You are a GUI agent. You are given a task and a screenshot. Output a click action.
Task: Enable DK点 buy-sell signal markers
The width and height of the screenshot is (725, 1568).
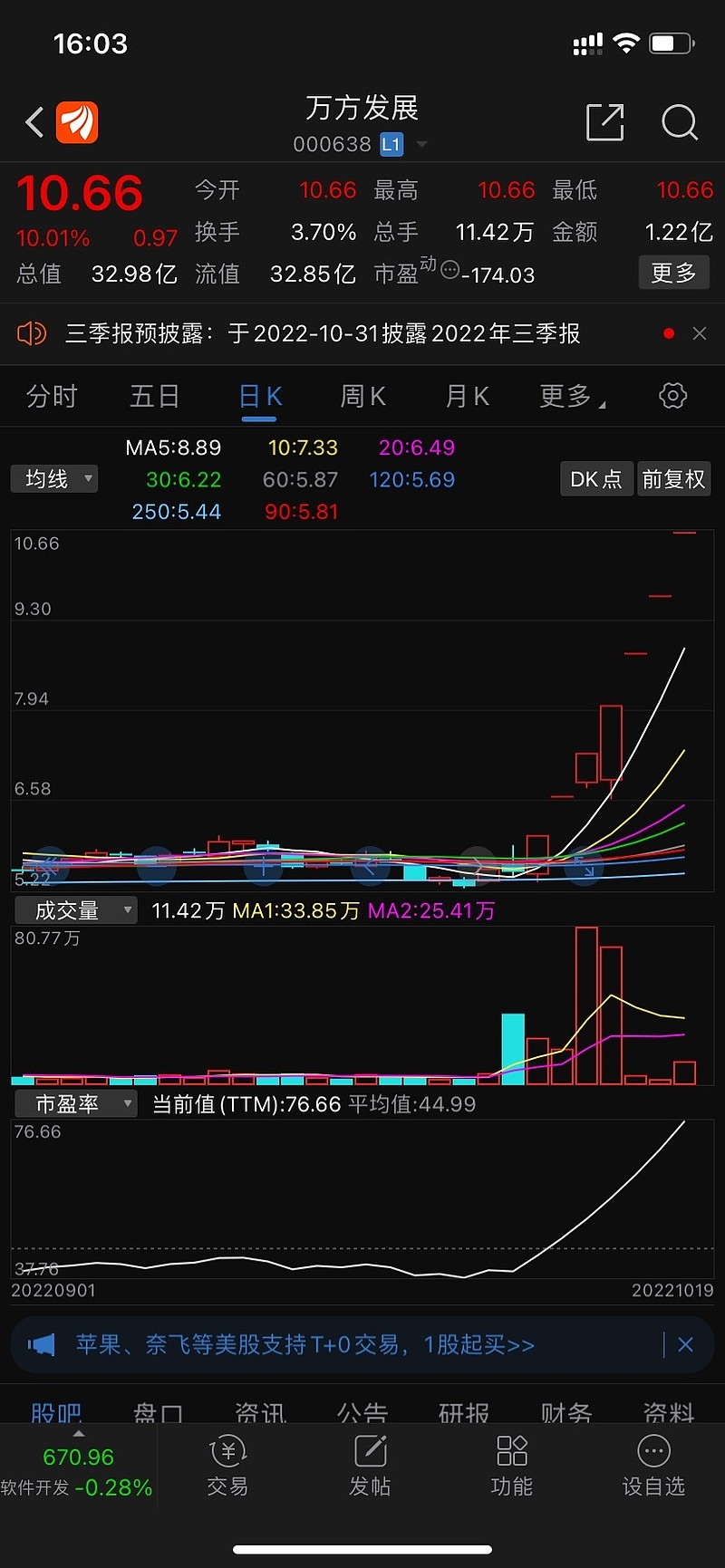(x=595, y=478)
